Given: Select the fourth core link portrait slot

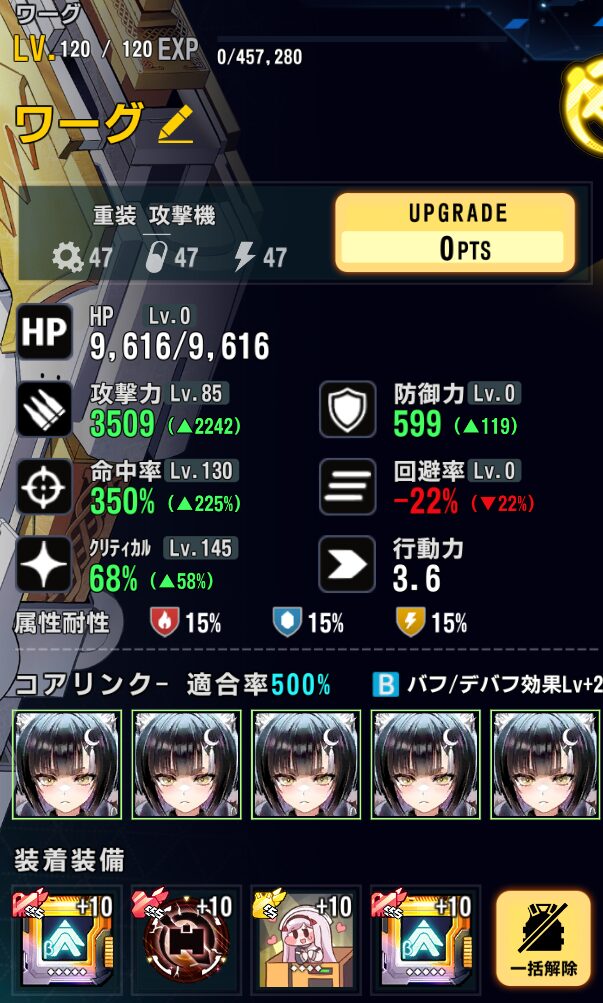Looking at the screenshot, I should pos(425,764).
